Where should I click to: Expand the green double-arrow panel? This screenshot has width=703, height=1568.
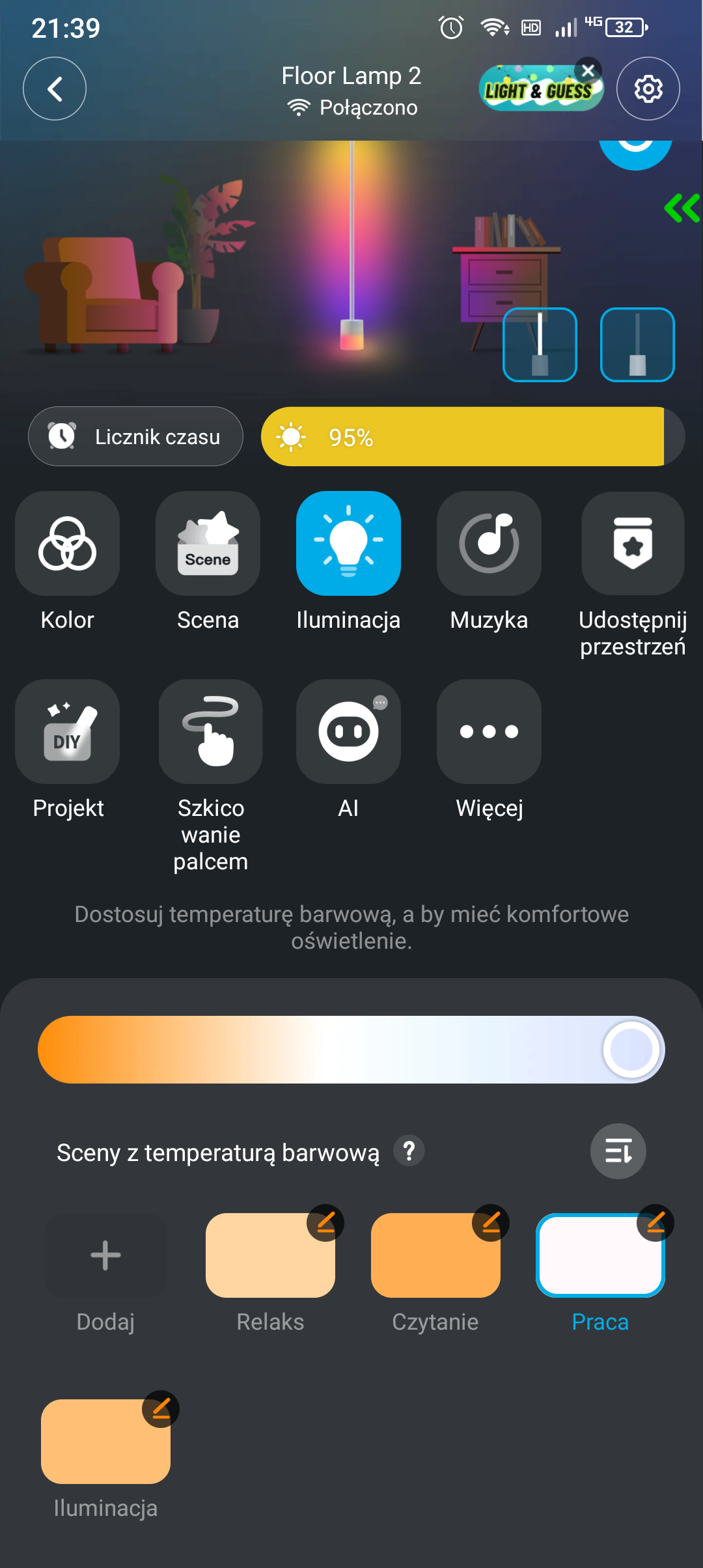click(682, 208)
